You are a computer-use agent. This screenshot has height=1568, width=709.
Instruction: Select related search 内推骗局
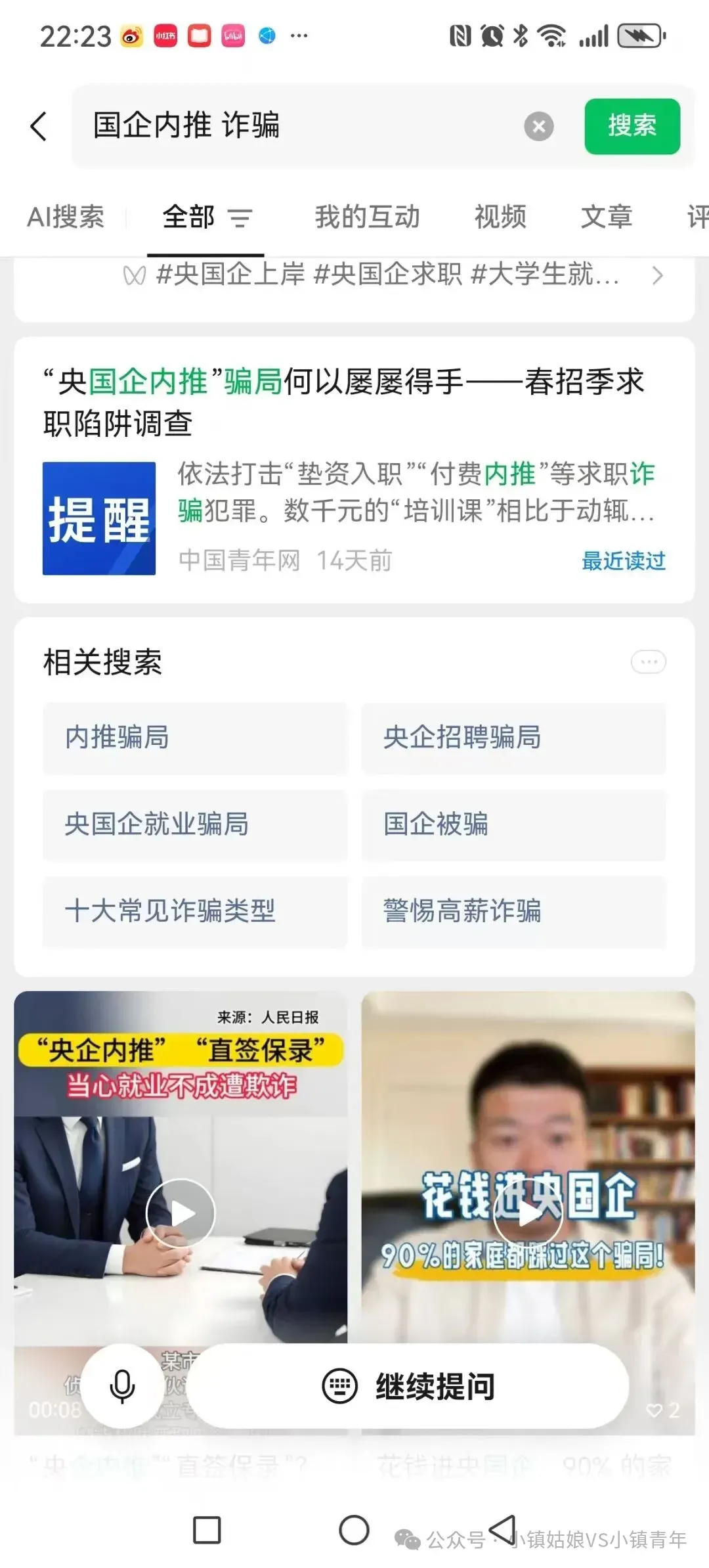click(x=195, y=738)
